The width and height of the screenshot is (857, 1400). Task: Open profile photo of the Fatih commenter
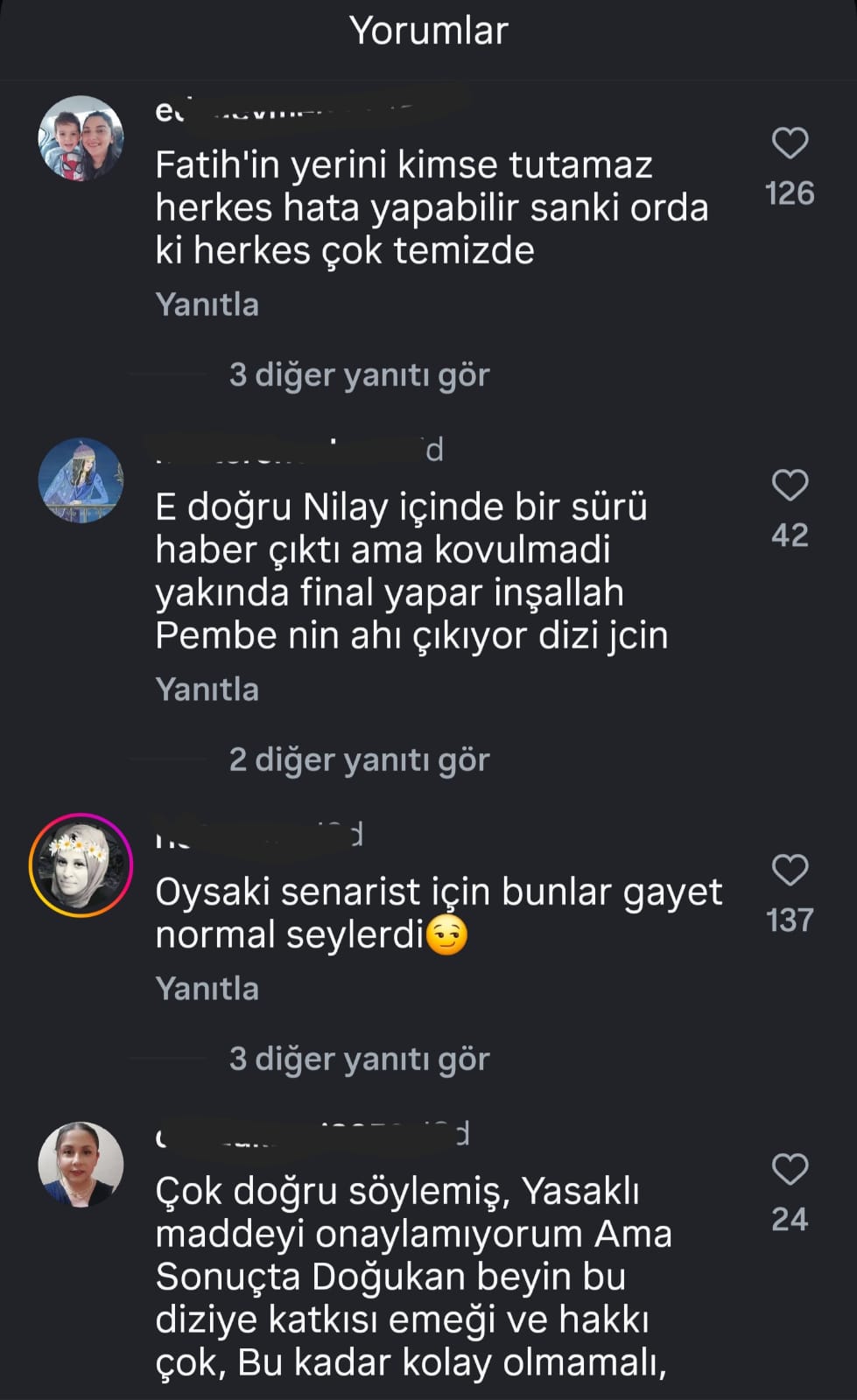pos(81,138)
